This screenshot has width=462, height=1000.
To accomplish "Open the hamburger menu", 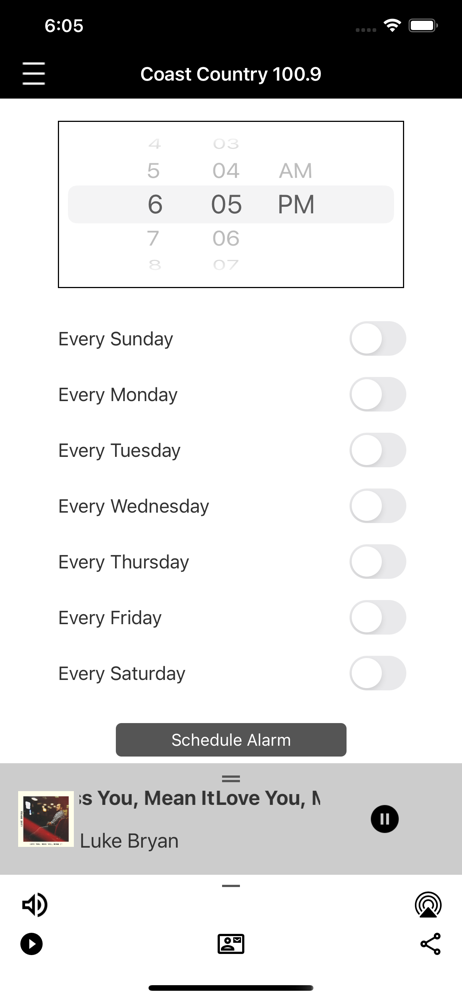I will [x=34, y=74].
